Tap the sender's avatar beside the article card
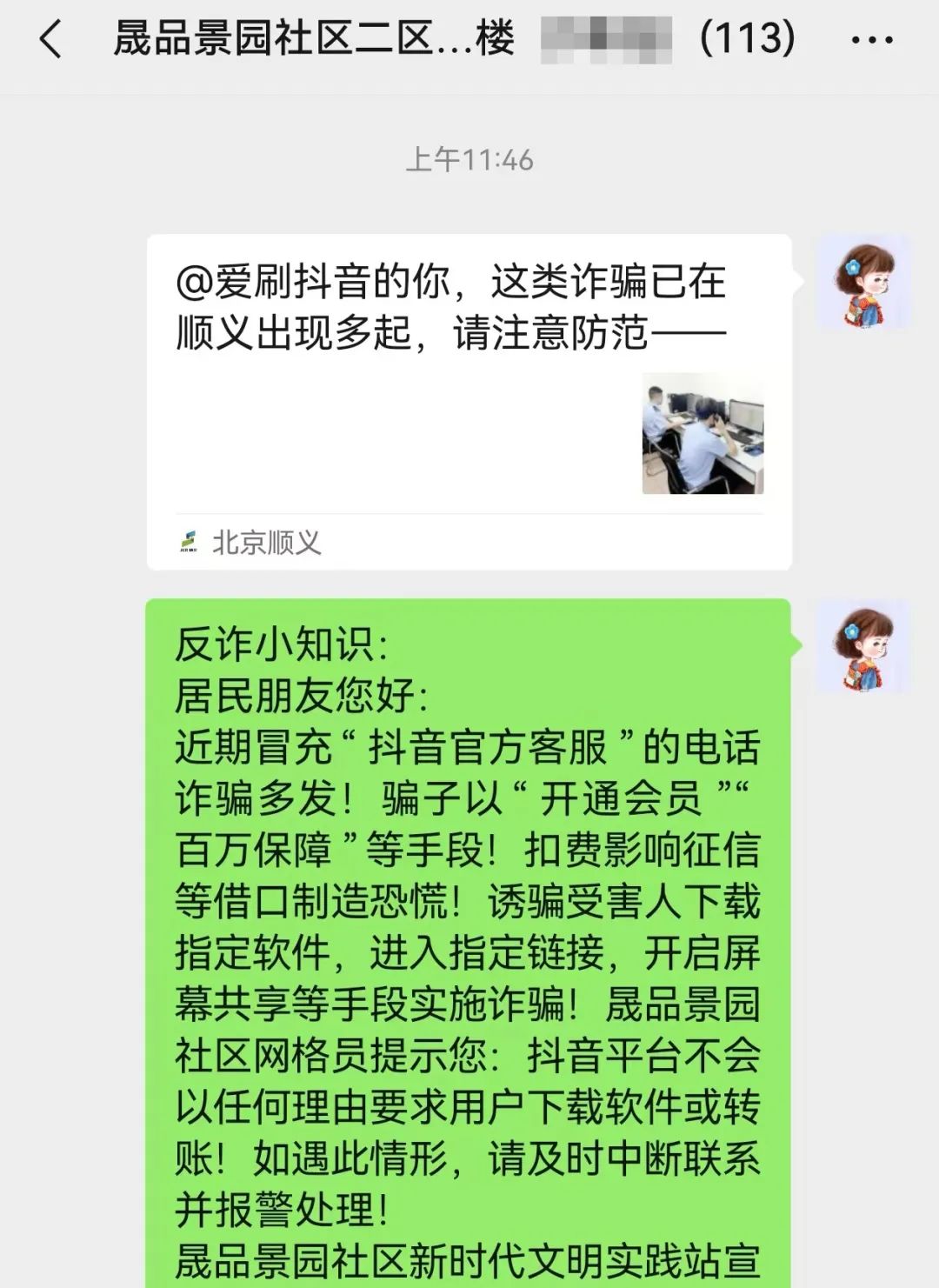Image resolution: width=939 pixels, height=1288 pixels. point(863,283)
